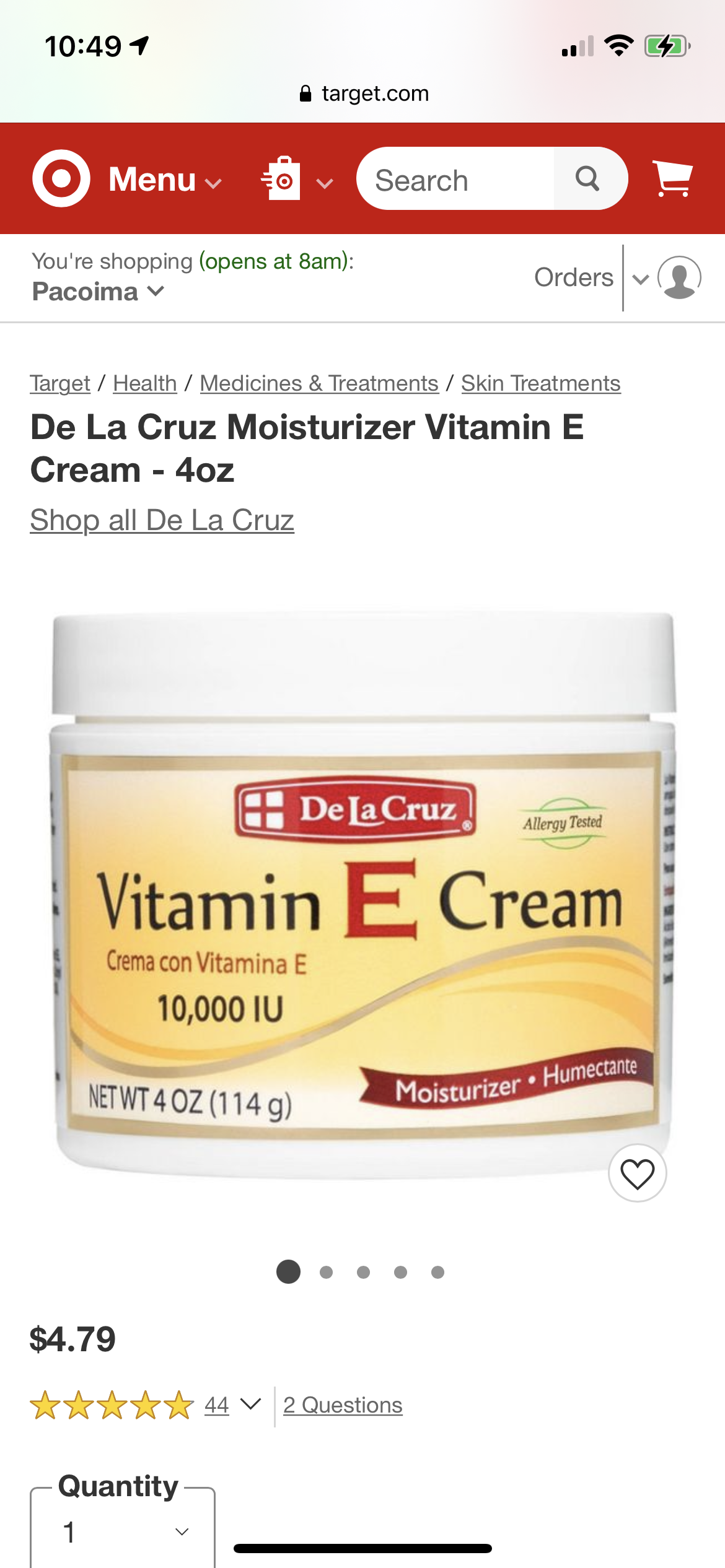This screenshot has height=1568, width=725.
Task: Go to the Health breadcrumb
Action: tap(145, 383)
